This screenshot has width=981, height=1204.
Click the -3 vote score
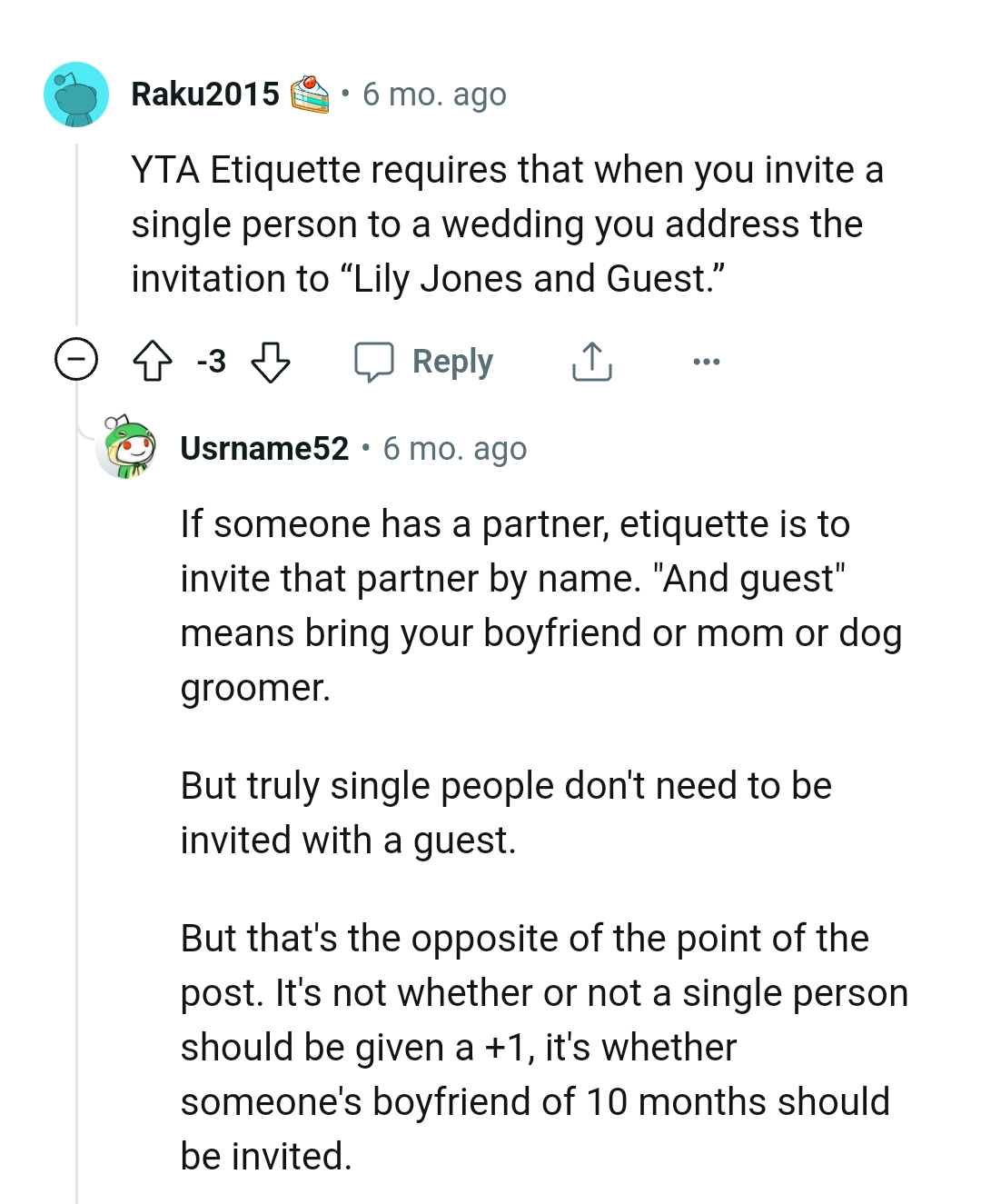pyautogui.click(x=212, y=361)
